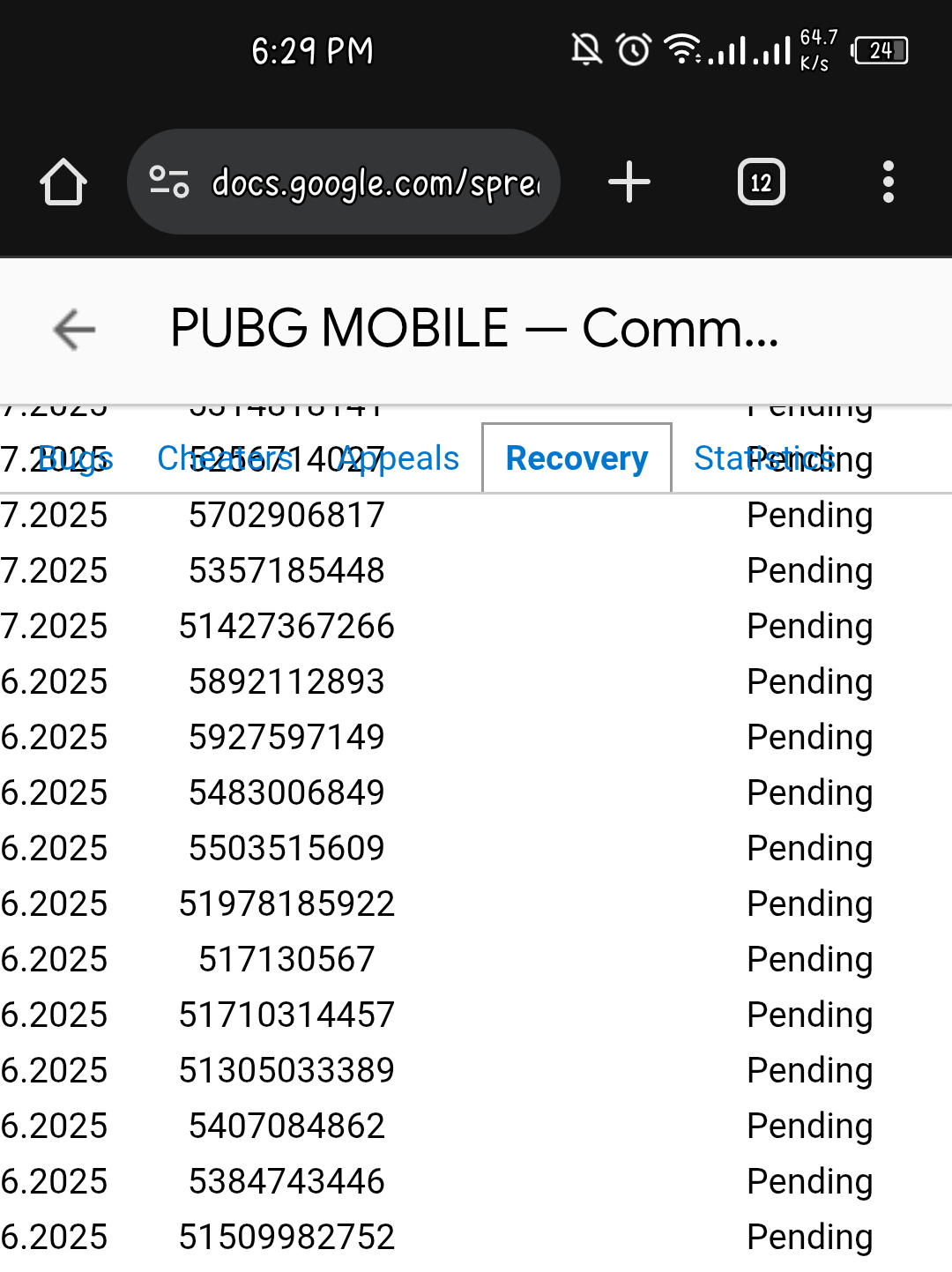
Task: View the Statistics sheet tab
Action: point(763,458)
